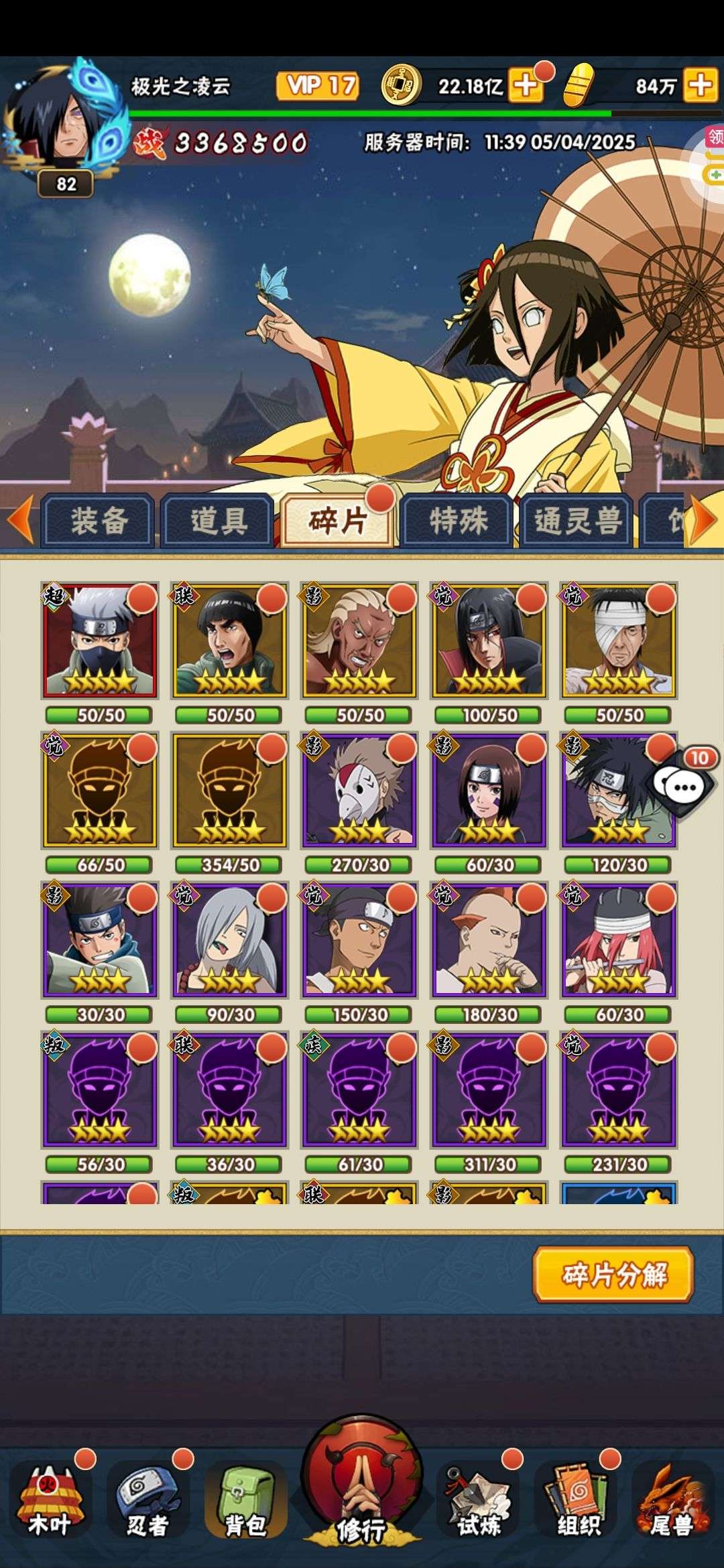
Task: Select the fragment showing 354/50
Action: pos(229,790)
